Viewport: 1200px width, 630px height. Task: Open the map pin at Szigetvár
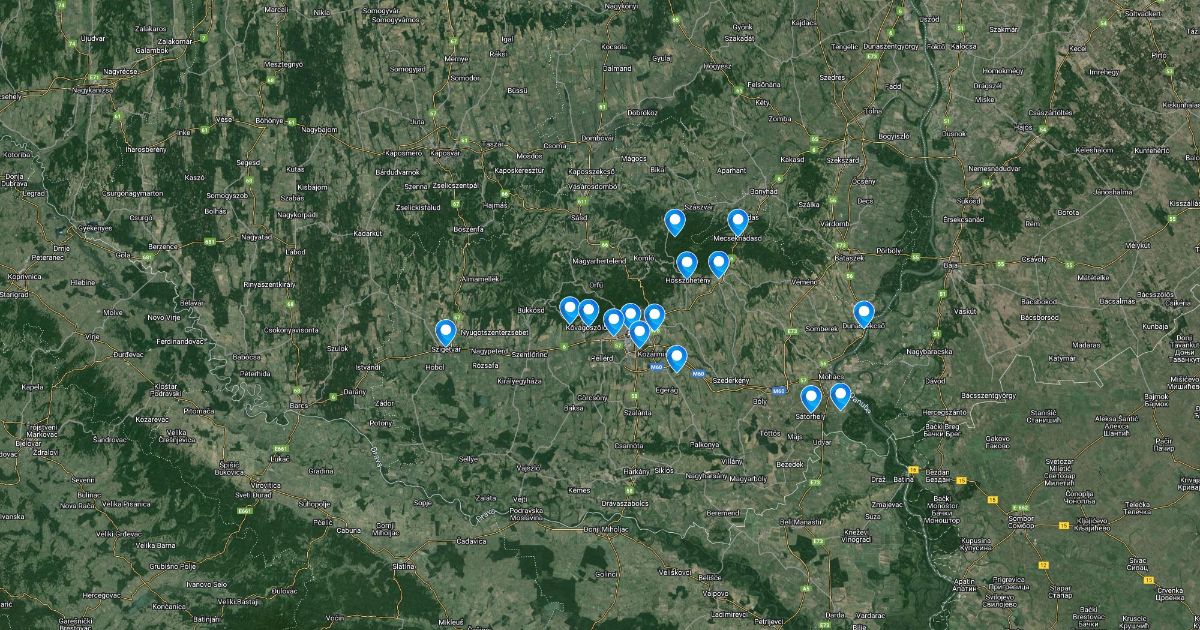click(446, 332)
